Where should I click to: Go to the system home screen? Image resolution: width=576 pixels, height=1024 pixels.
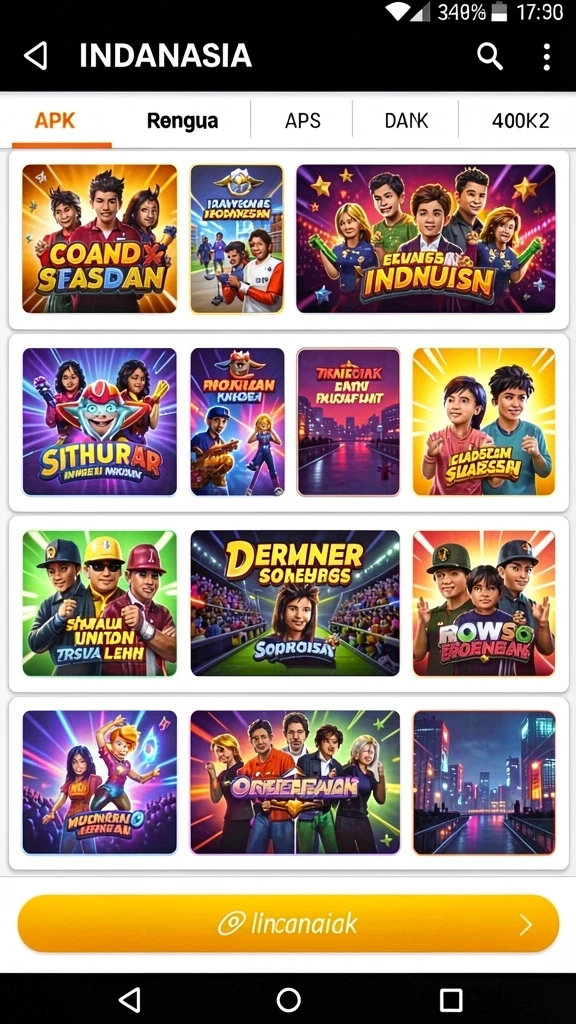288,999
